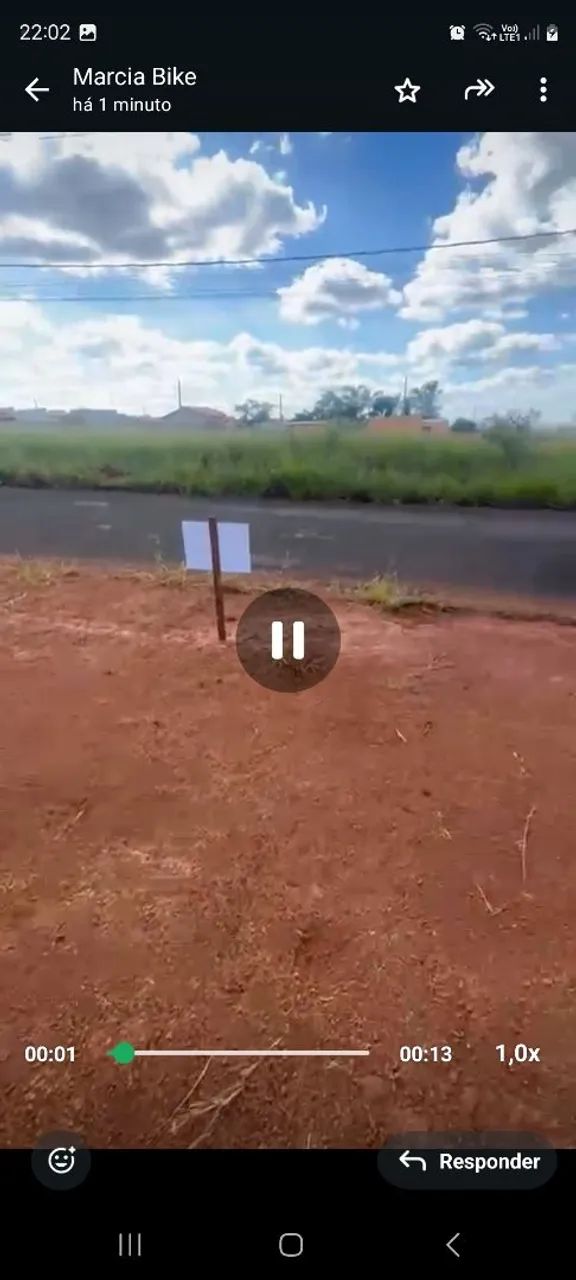Tap the Responder reply button
This screenshot has width=576, height=1280.
(468, 1161)
